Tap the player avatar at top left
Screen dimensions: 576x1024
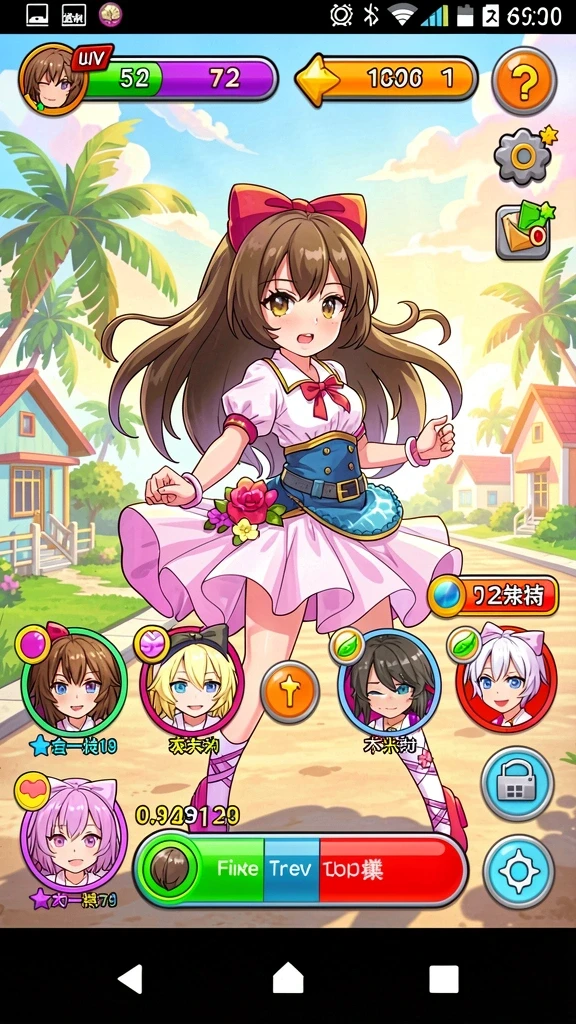pos(54,80)
